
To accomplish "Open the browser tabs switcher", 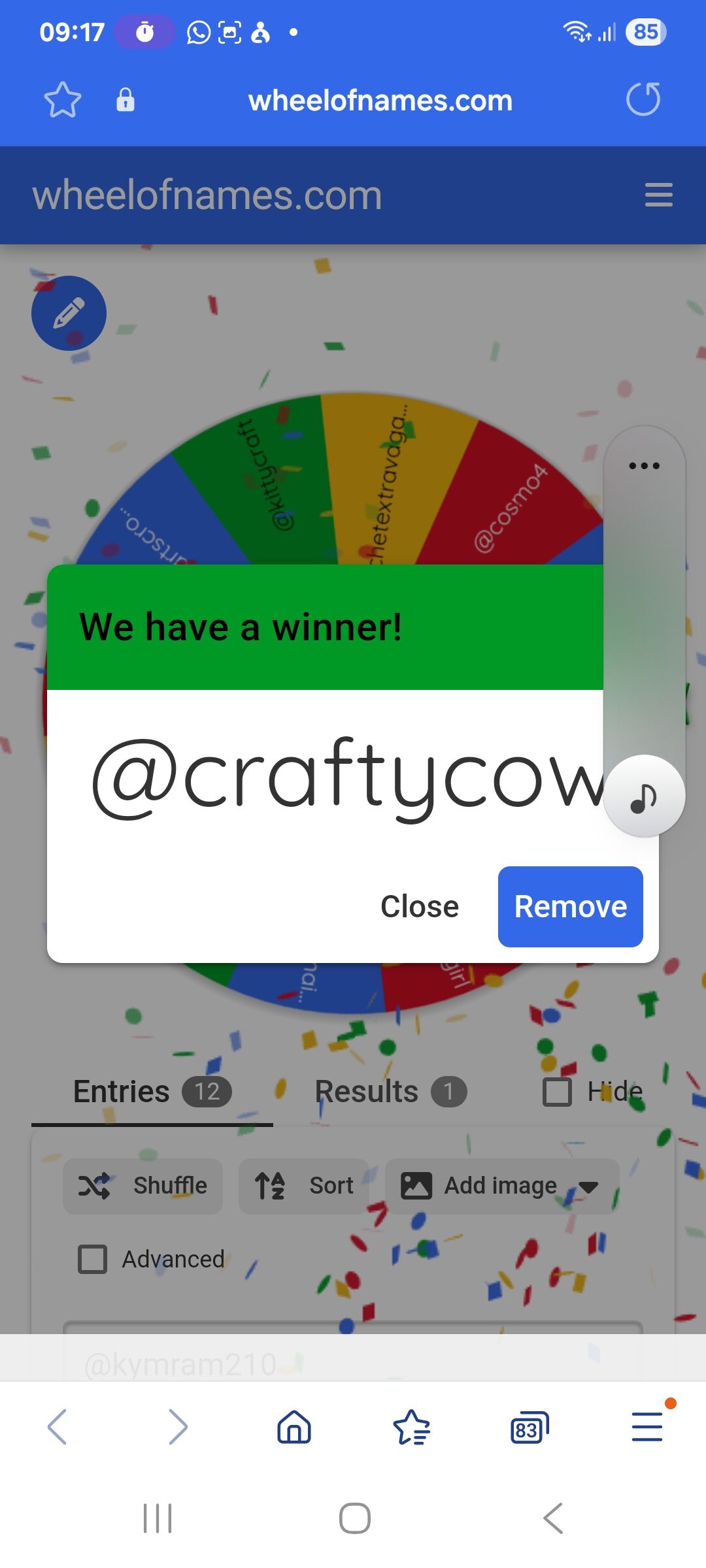I will coord(529,1427).
